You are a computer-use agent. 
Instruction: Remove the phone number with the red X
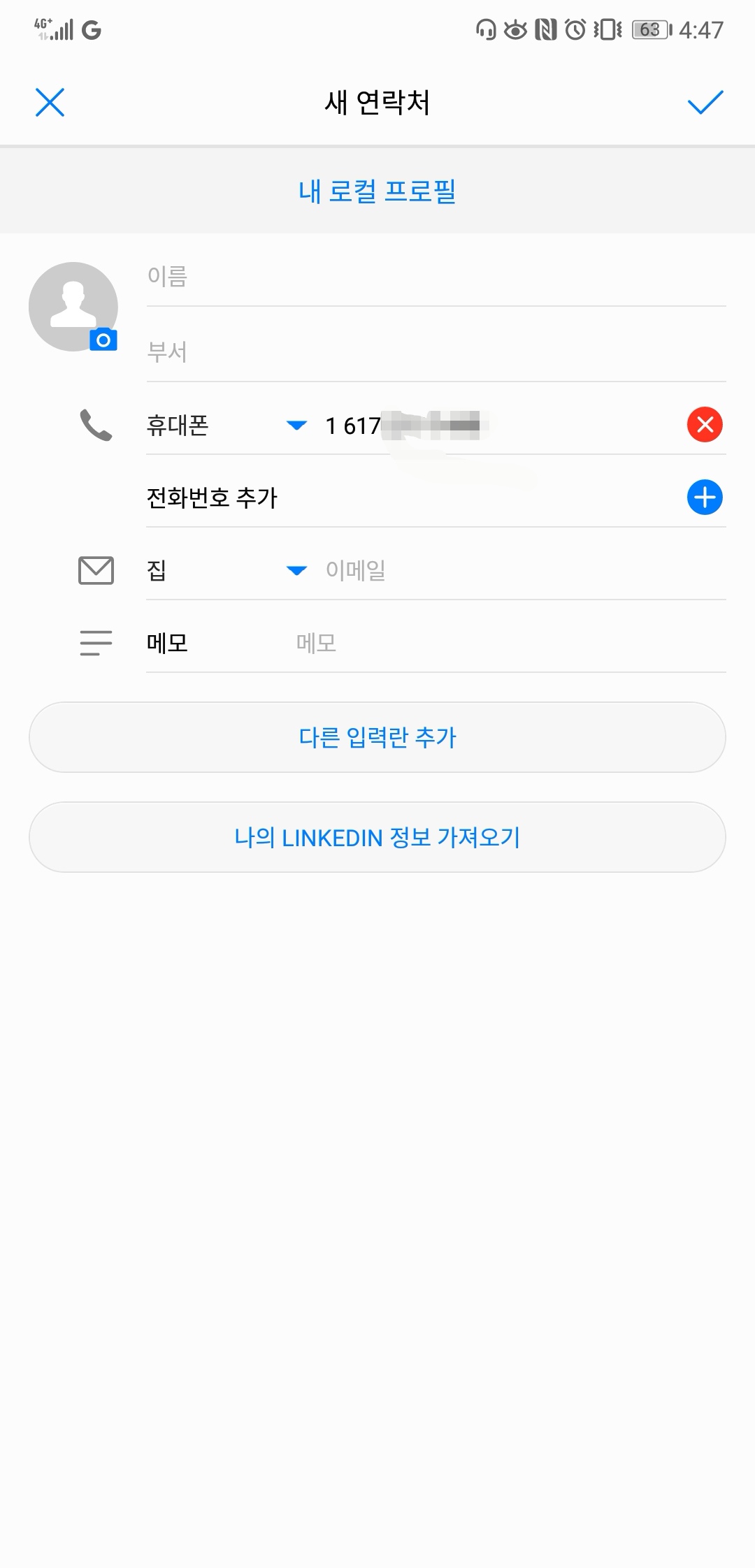click(x=705, y=424)
